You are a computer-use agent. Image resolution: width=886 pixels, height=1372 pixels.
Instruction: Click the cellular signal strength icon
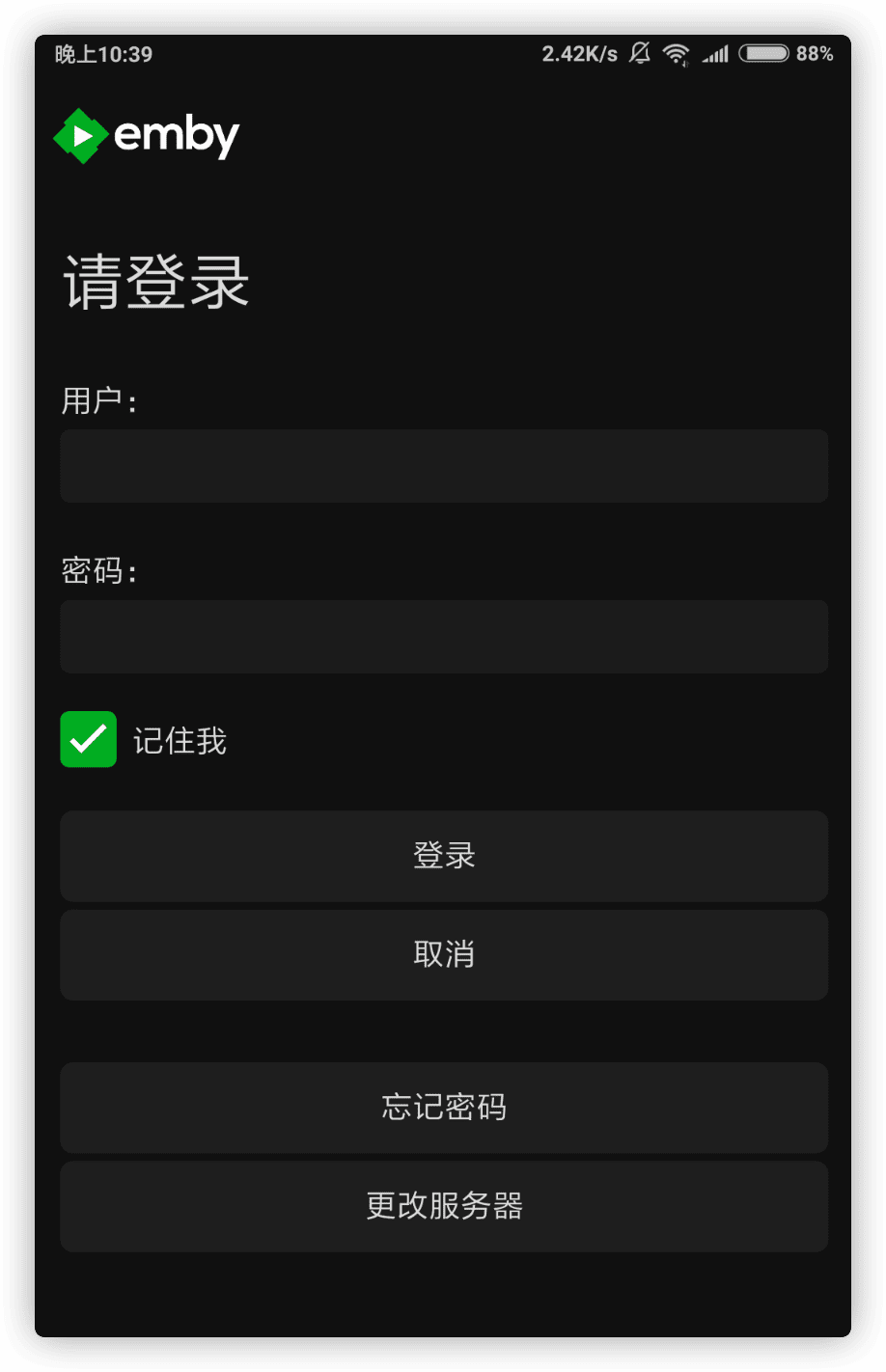point(715,54)
